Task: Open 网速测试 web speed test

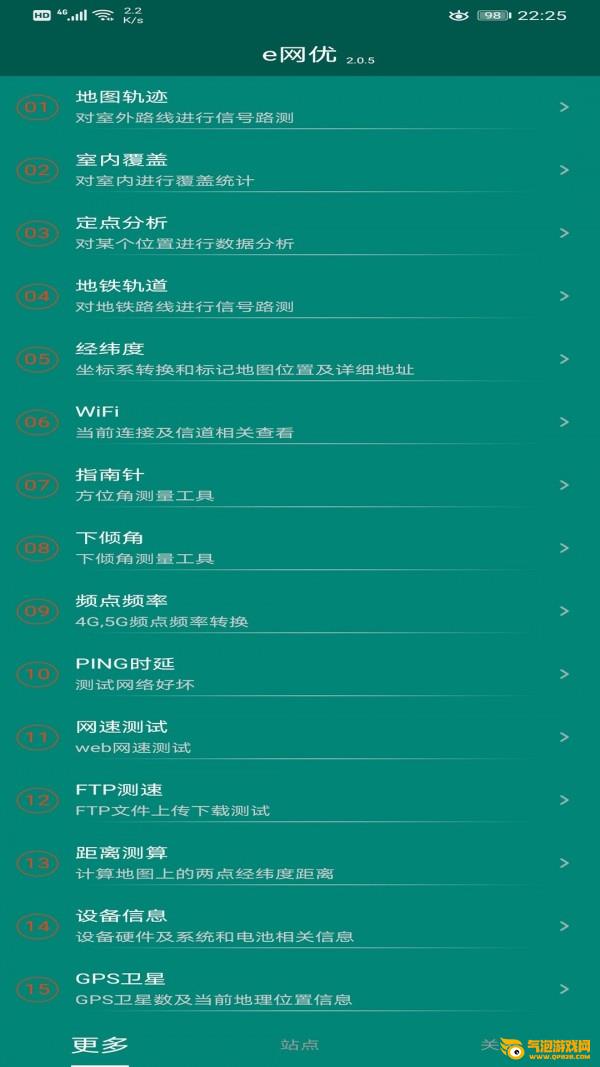Action: point(300,737)
